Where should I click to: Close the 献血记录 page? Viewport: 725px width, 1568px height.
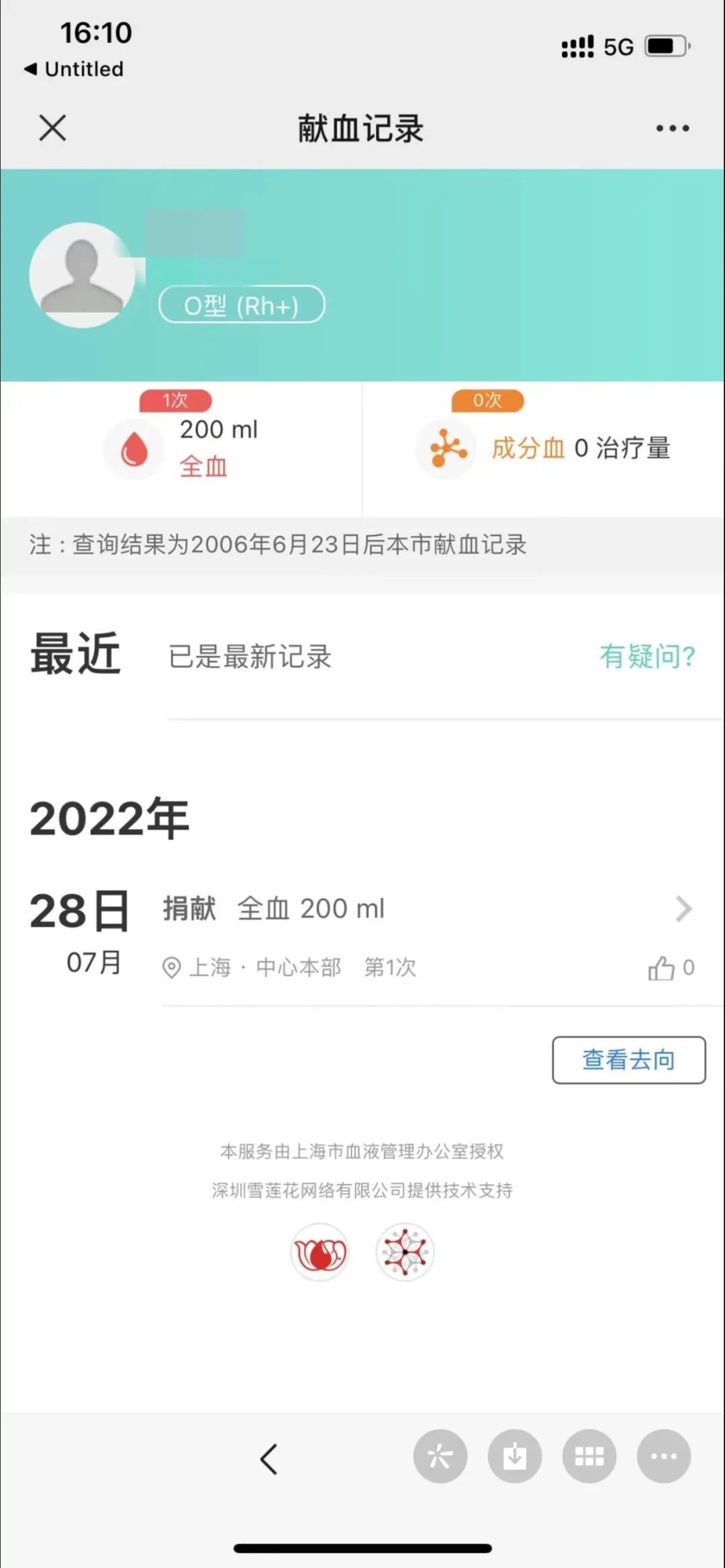click(52, 128)
